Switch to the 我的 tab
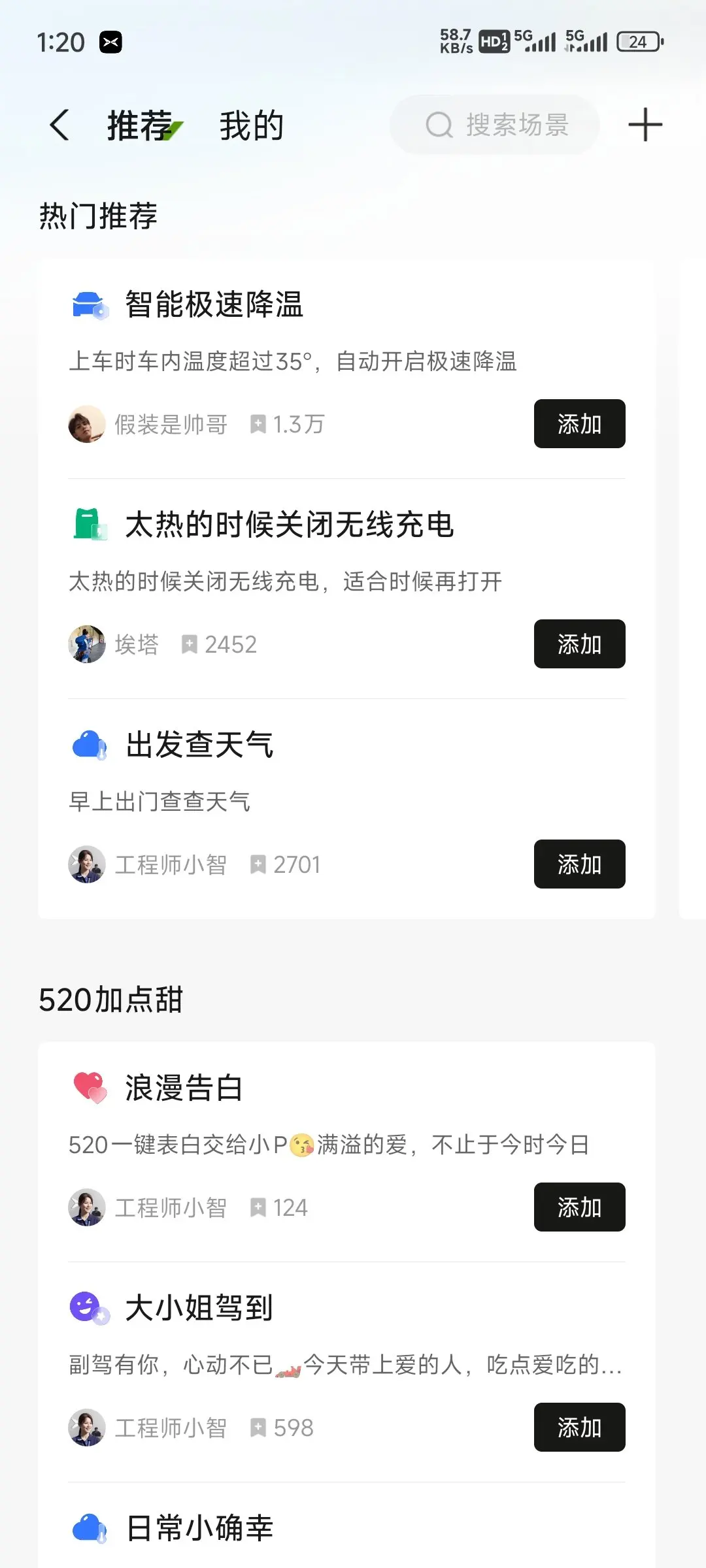 coord(252,125)
